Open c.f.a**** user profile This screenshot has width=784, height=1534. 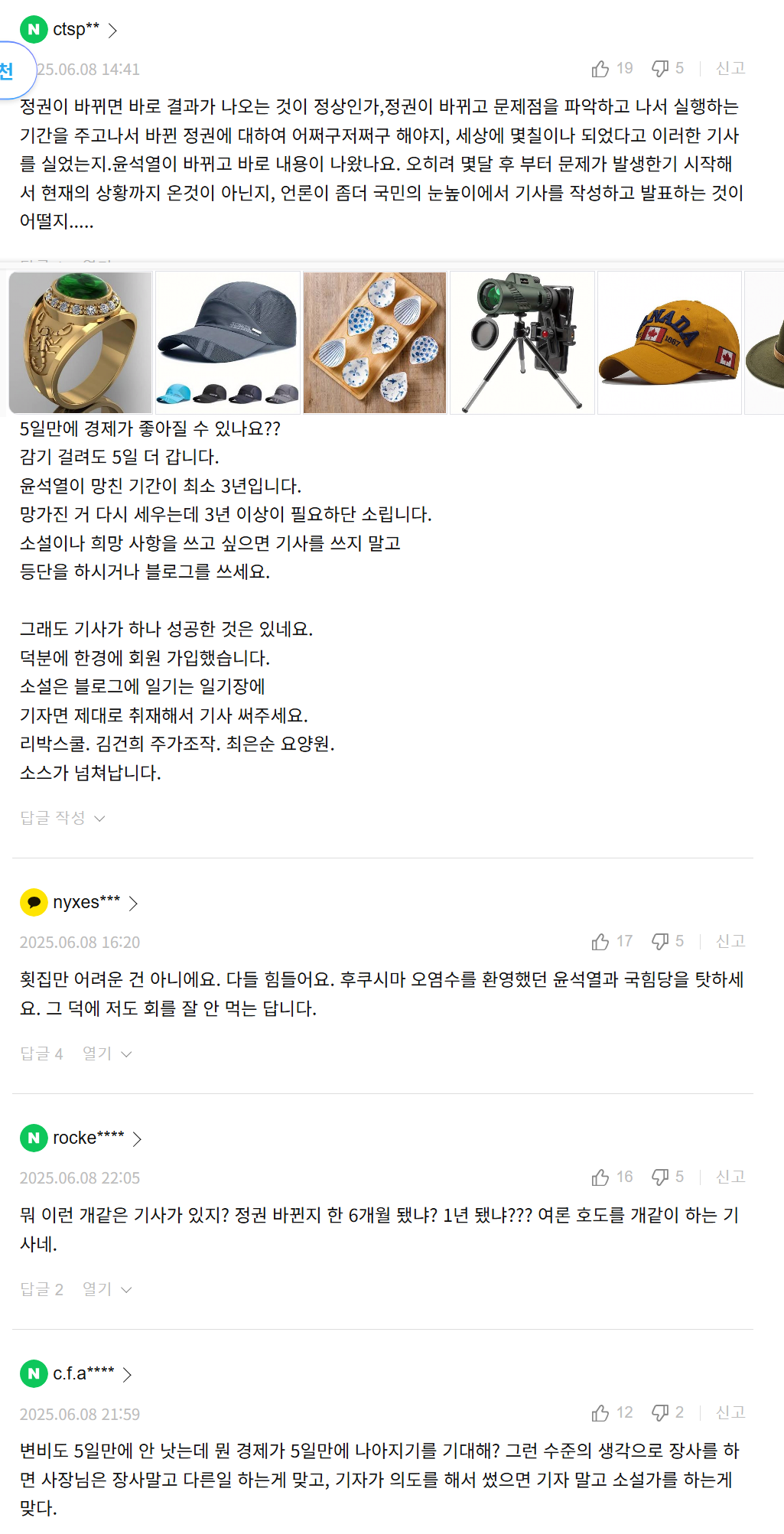(x=76, y=1374)
